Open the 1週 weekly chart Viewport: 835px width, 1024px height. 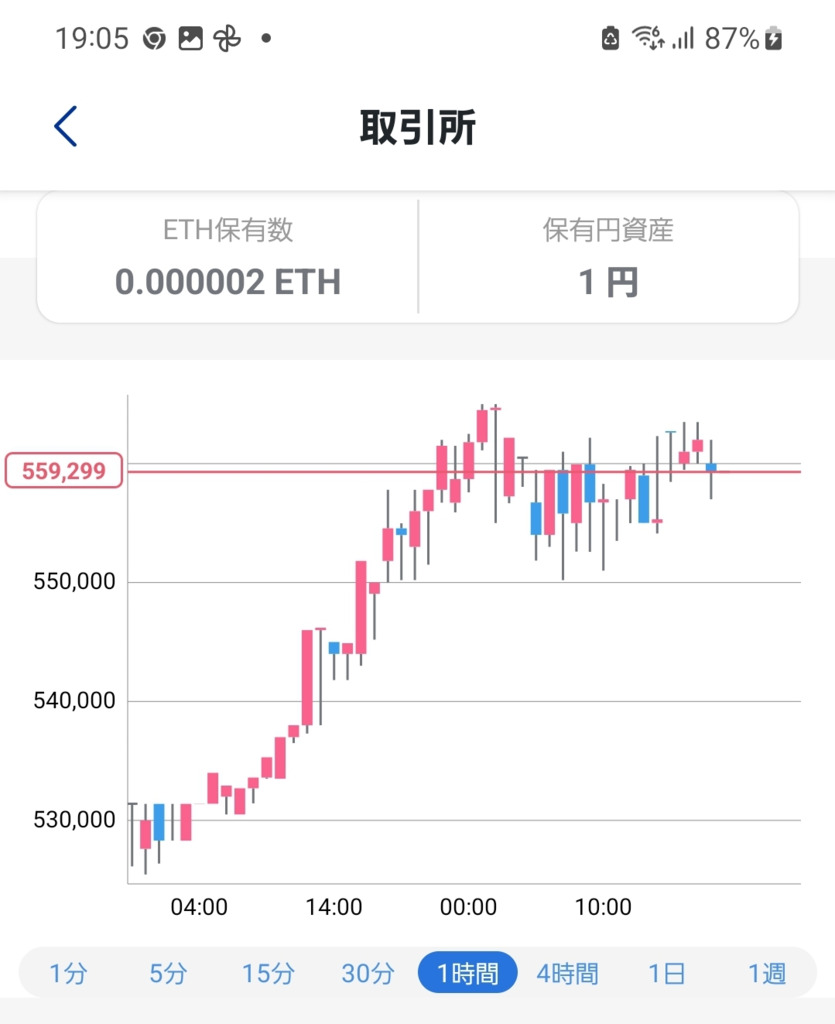pos(767,972)
